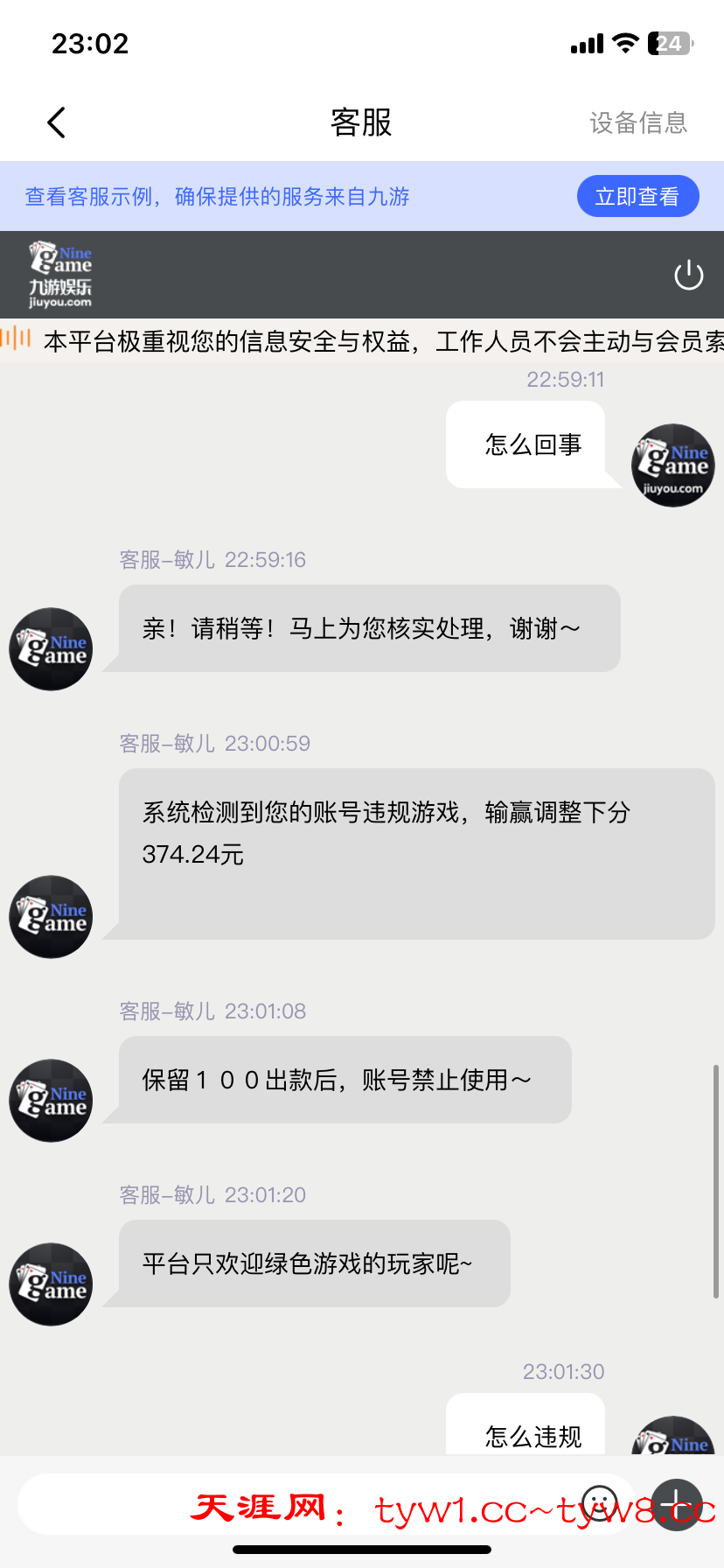Open the plus attachment menu

click(676, 1505)
